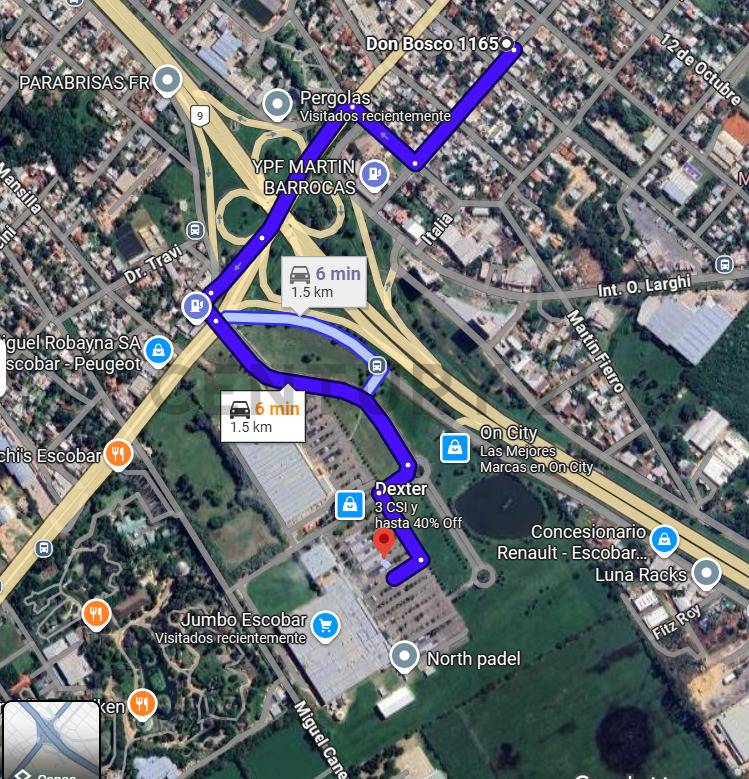Open the Luna Racks marker

coord(706,574)
